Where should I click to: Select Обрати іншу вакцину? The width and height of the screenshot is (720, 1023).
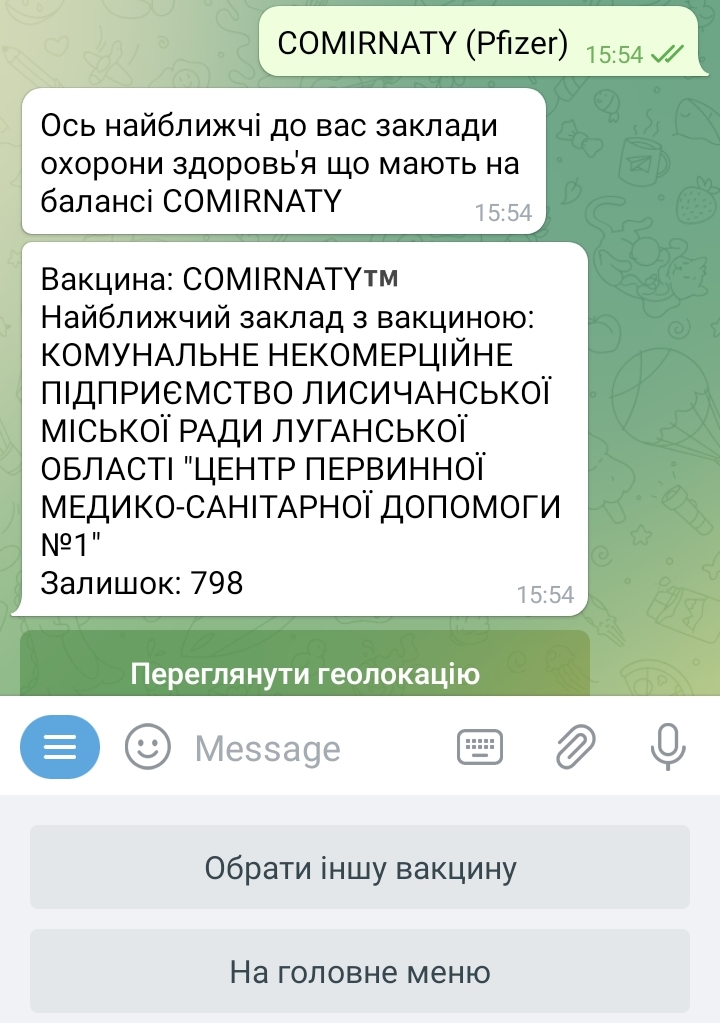click(x=360, y=867)
